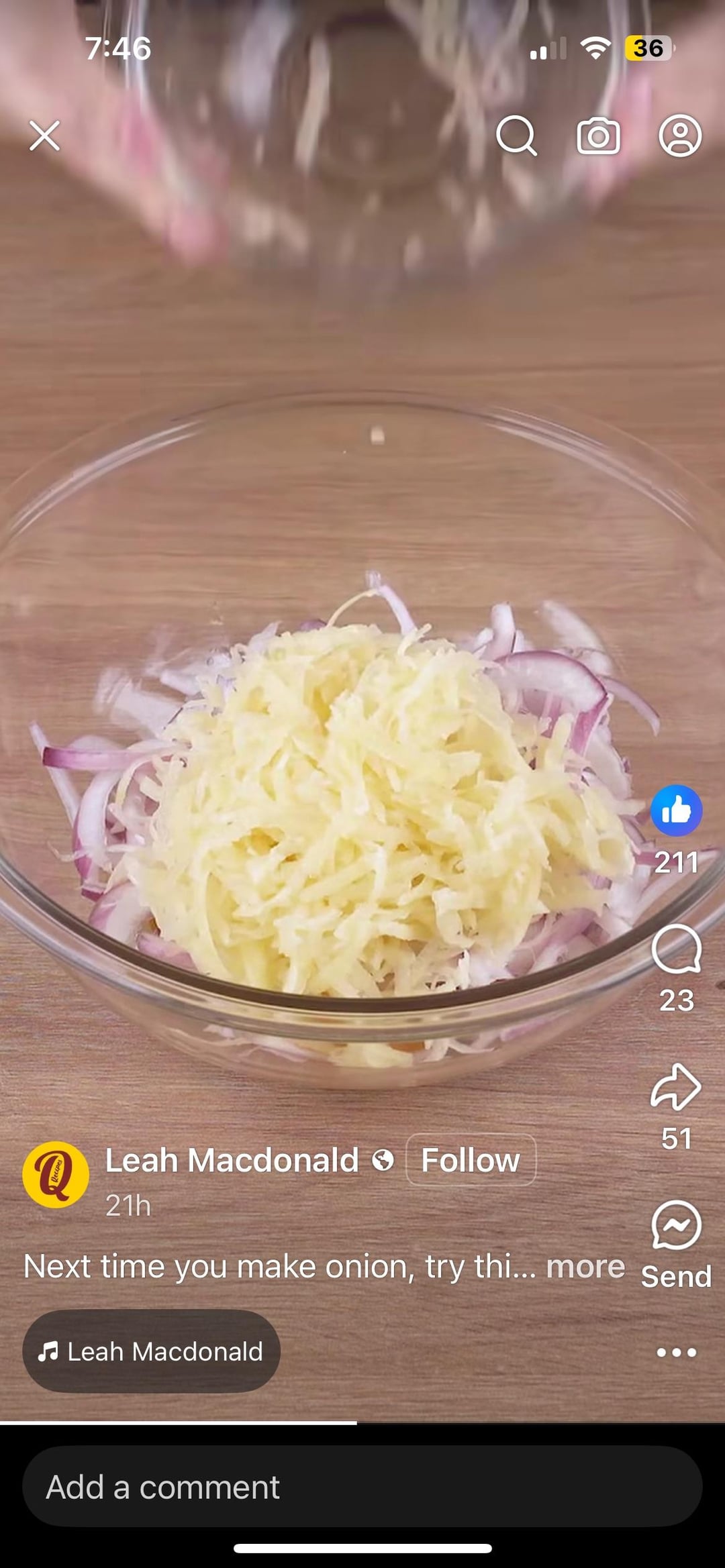
Task: Open the comments bubble
Action: click(676, 949)
